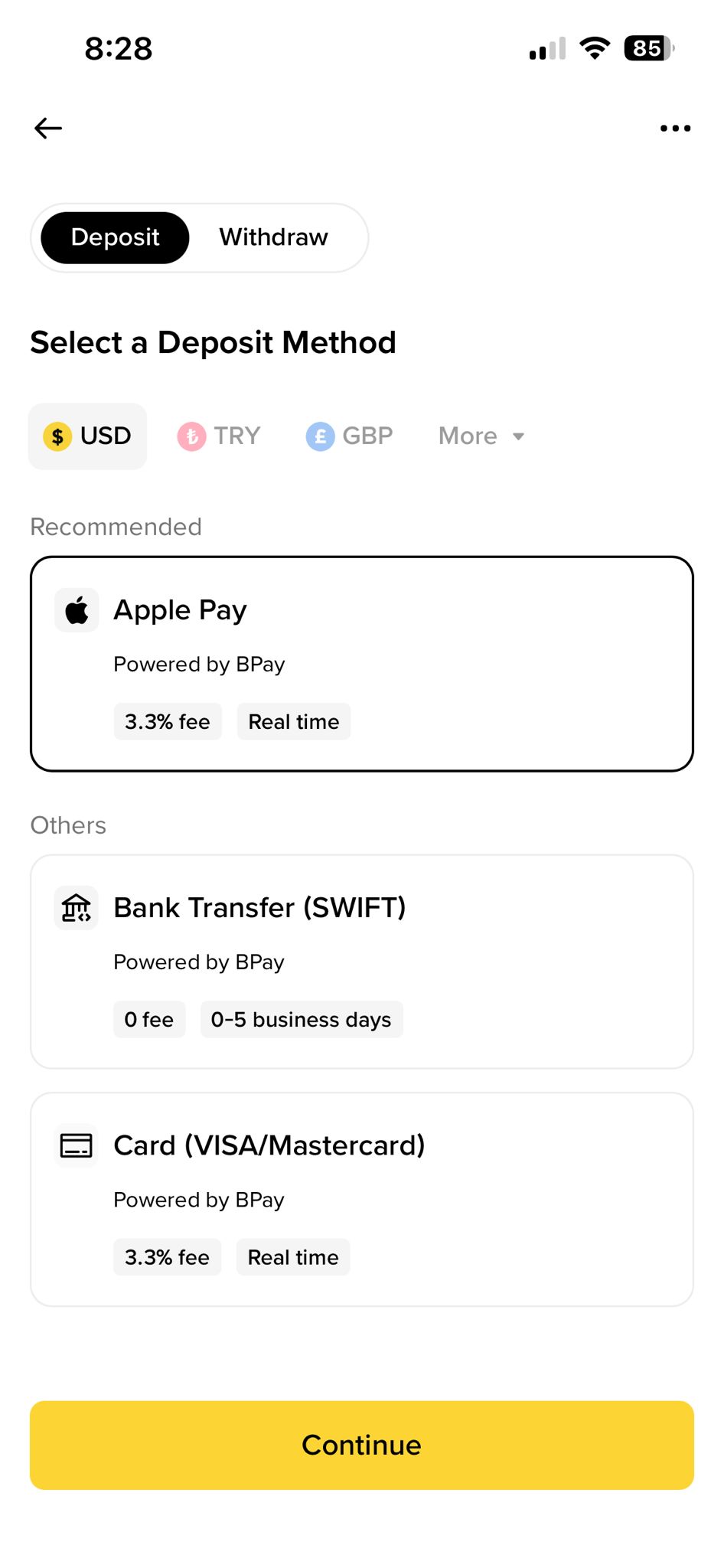The image size is (724, 1568).
Task: Tap the yellow Continue button
Action: click(x=361, y=1445)
